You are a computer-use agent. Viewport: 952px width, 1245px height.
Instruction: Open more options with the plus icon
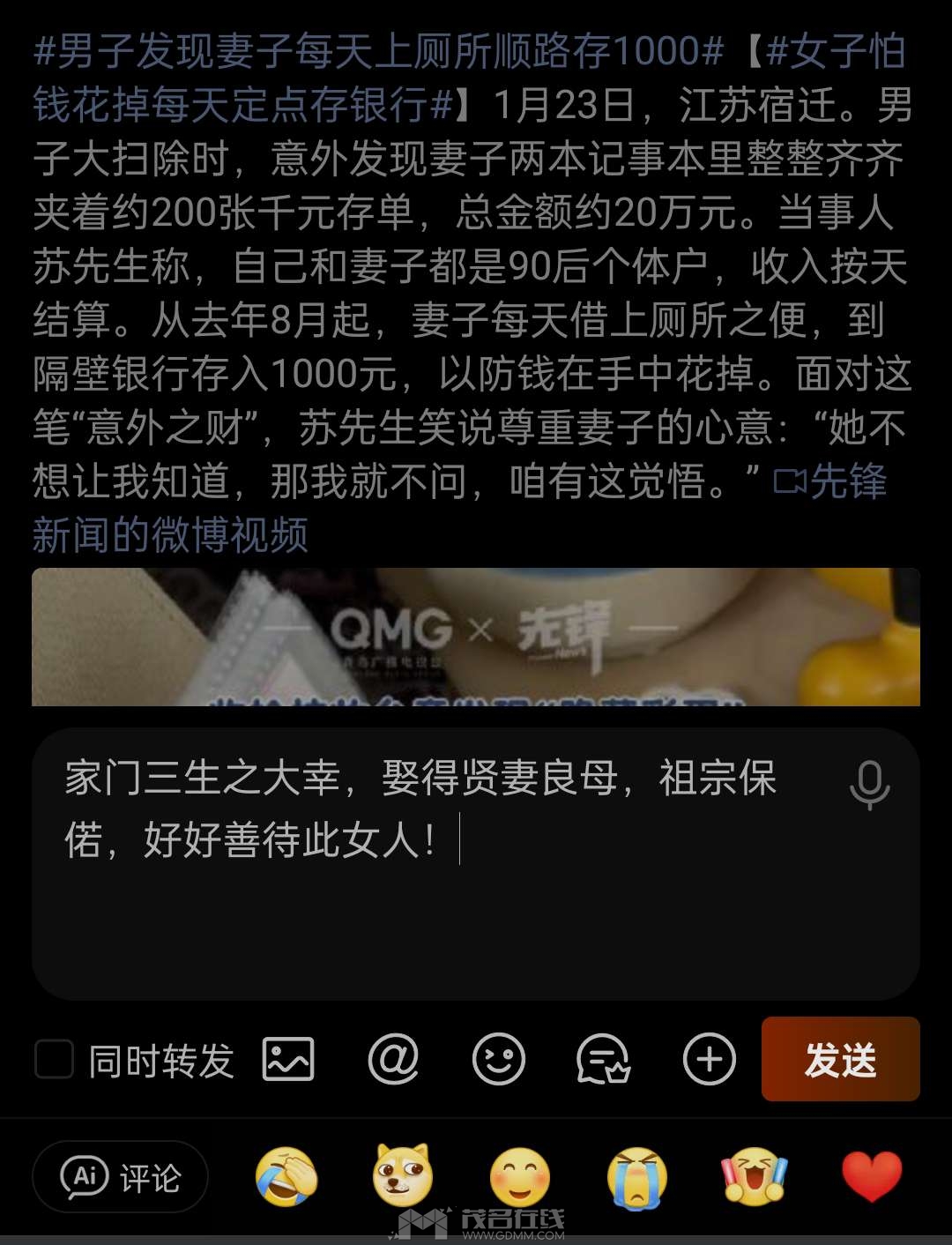[709, 1059]
